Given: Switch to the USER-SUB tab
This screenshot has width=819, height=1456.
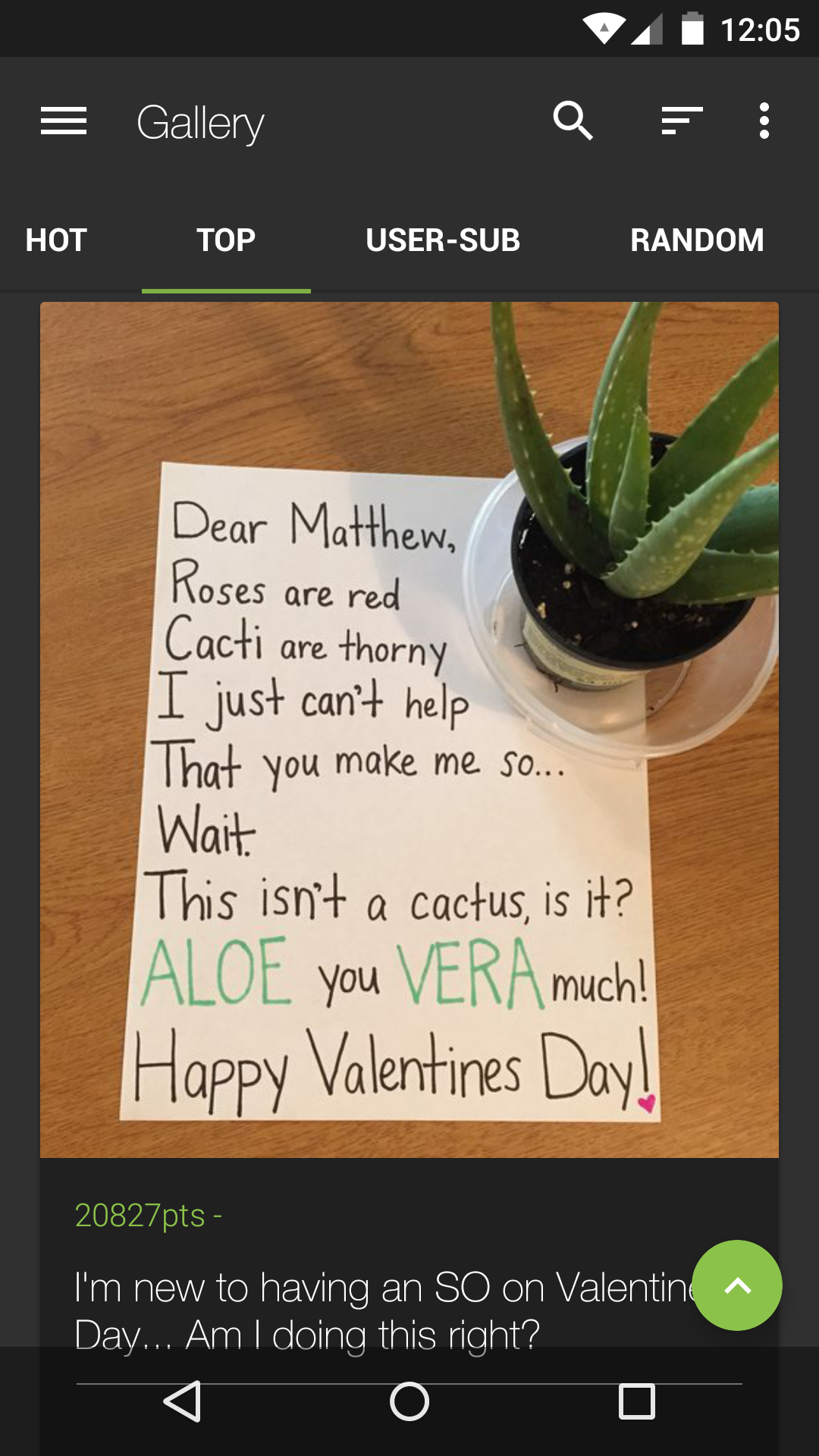Looking at the screenshot, I should point(443,240).
